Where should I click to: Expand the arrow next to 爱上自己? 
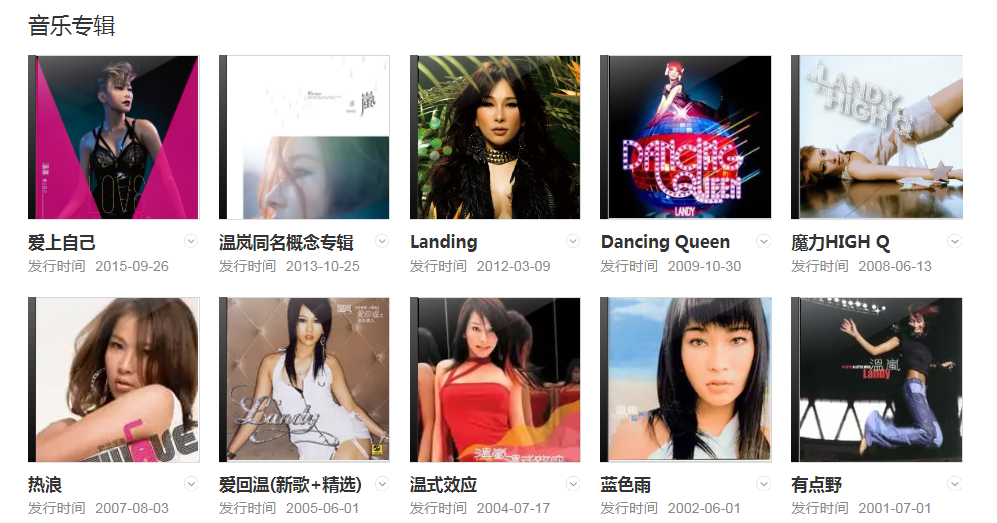tap(191, 241)
